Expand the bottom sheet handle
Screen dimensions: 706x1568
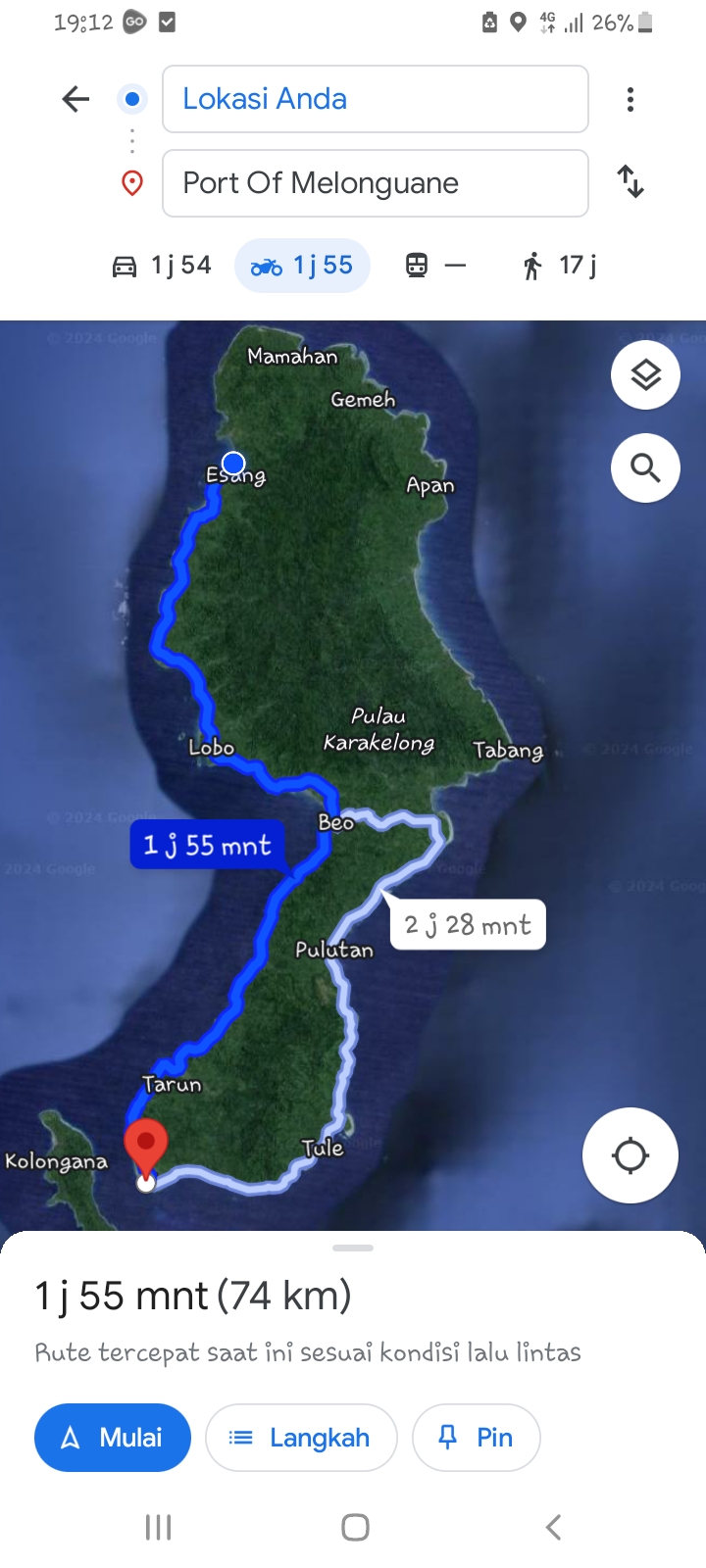click(x=353, y=1249)
